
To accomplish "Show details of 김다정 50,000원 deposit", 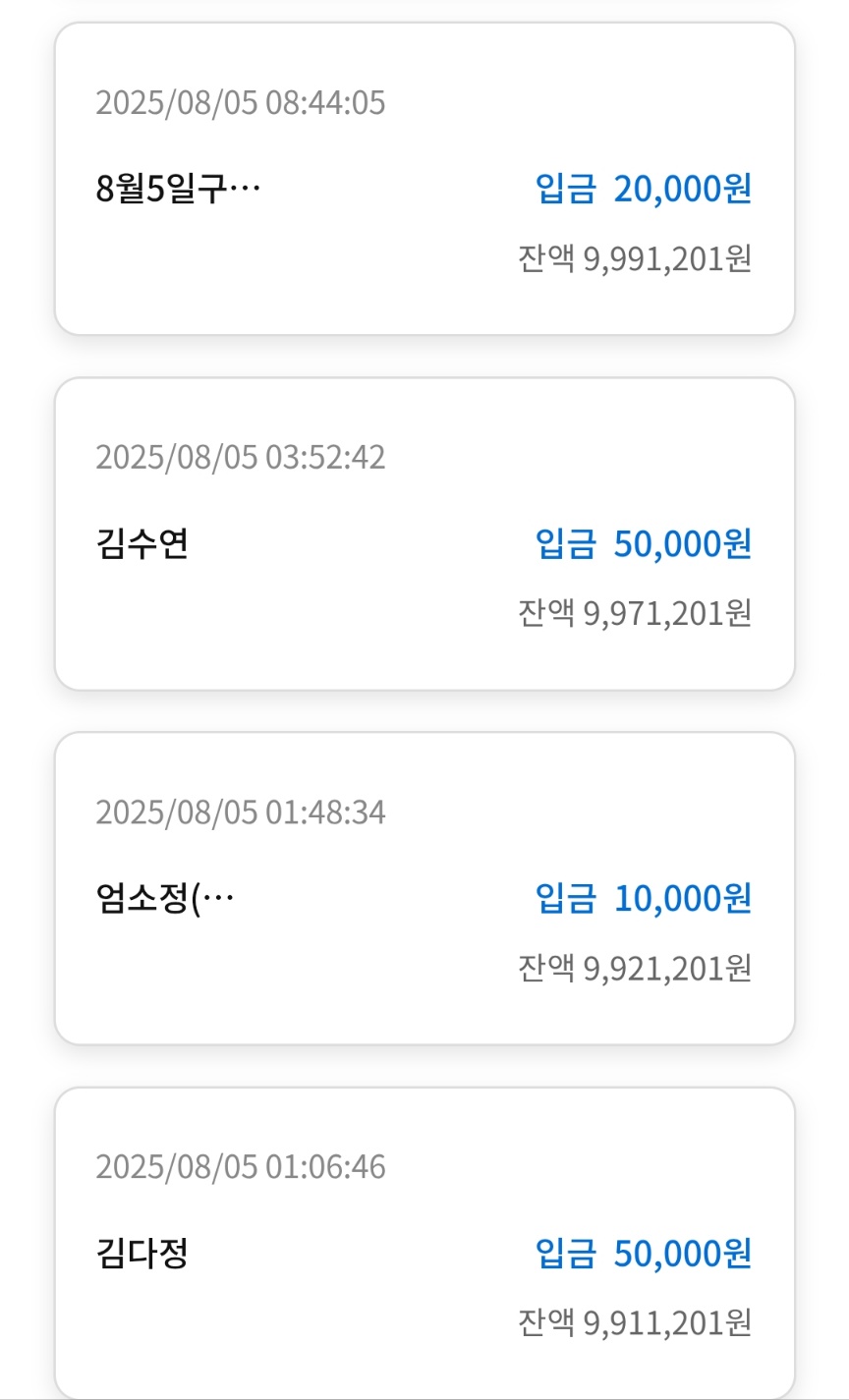I will pos(424,1244).
